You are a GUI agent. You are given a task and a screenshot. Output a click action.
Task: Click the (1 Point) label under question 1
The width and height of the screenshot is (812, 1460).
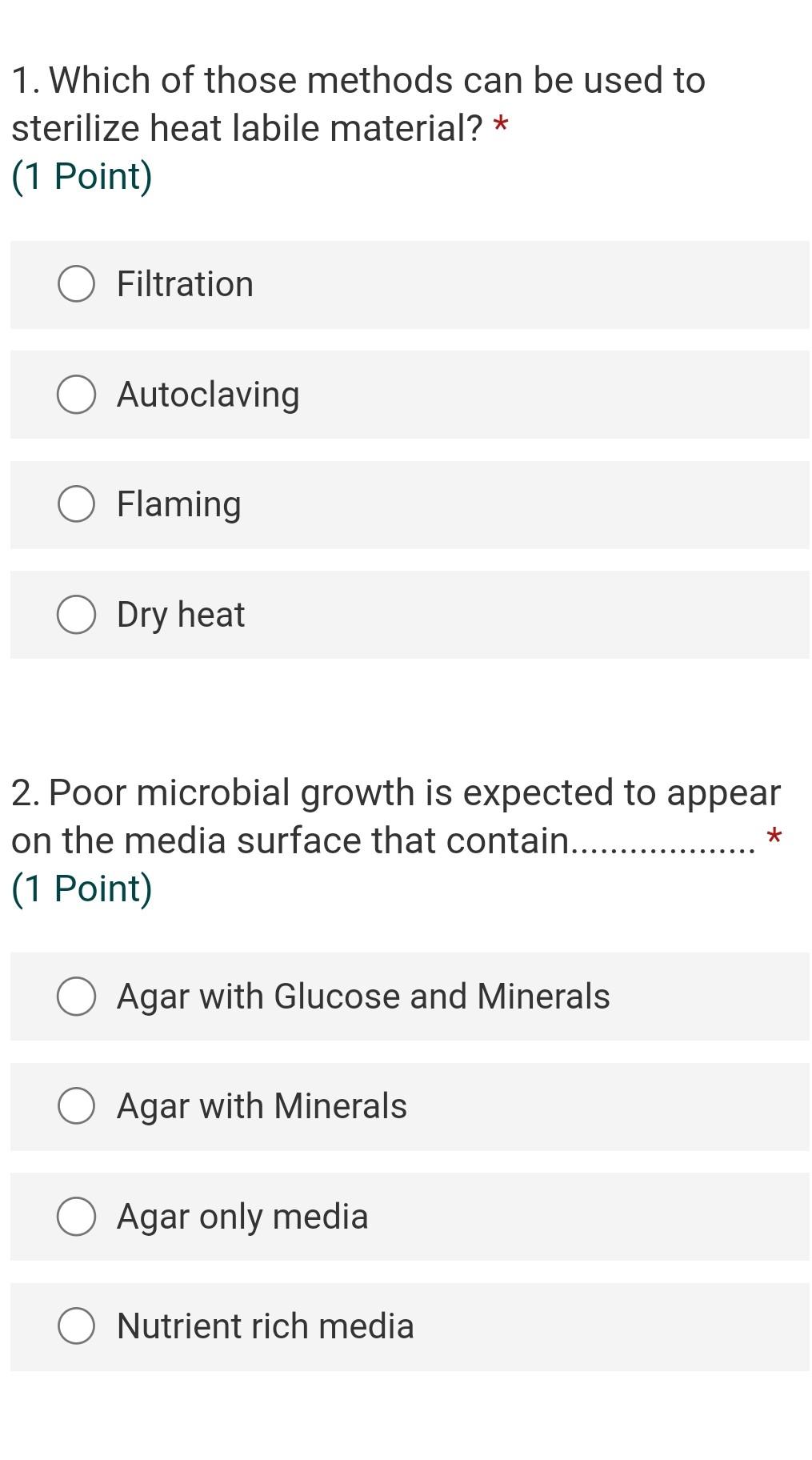tap(81, 176)
